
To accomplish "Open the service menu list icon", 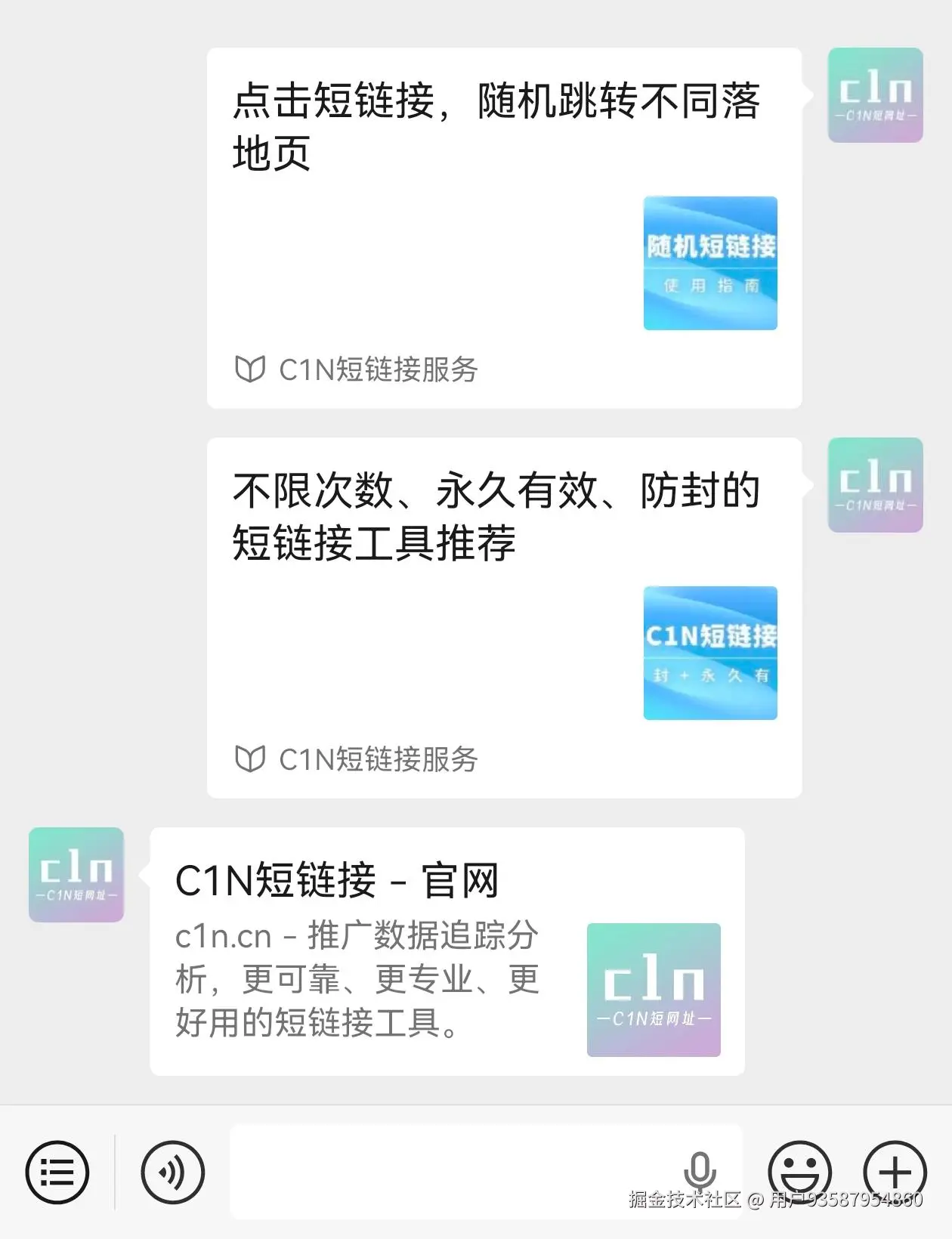I will pyautogui.click(x=57, y=1173).
